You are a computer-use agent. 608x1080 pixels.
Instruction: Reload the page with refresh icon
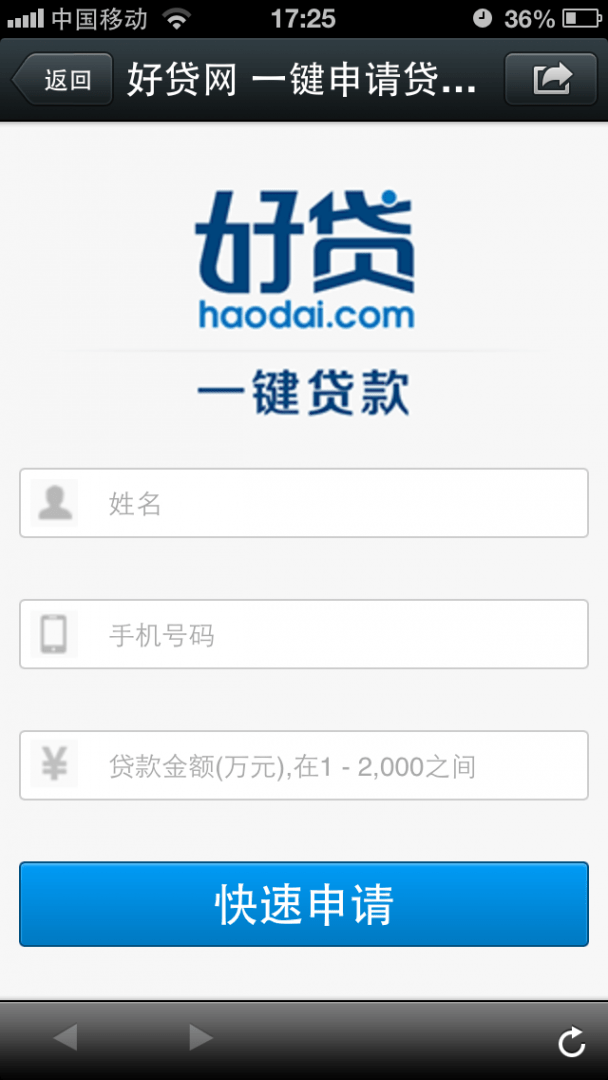[571, 1042]
